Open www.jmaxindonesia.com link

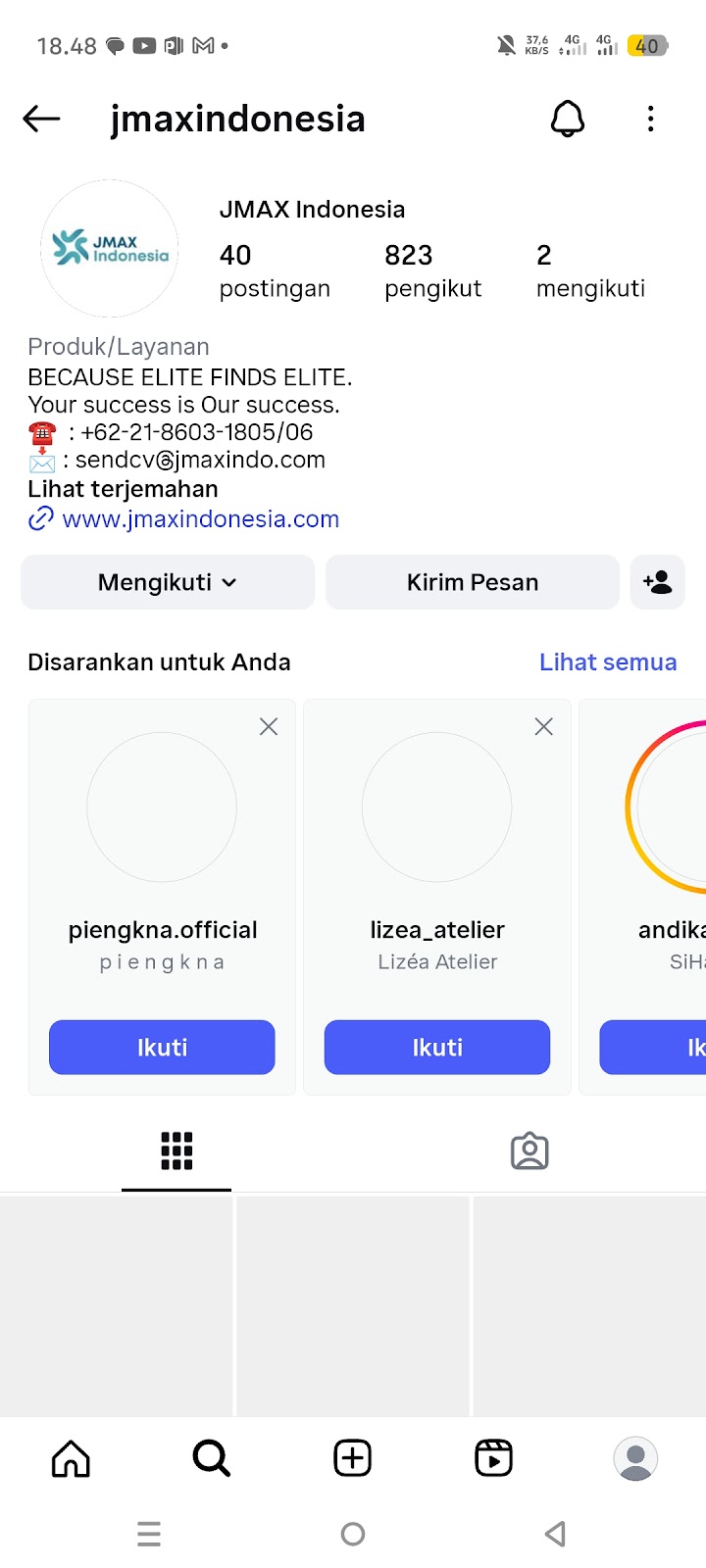[x=200, y=519]
